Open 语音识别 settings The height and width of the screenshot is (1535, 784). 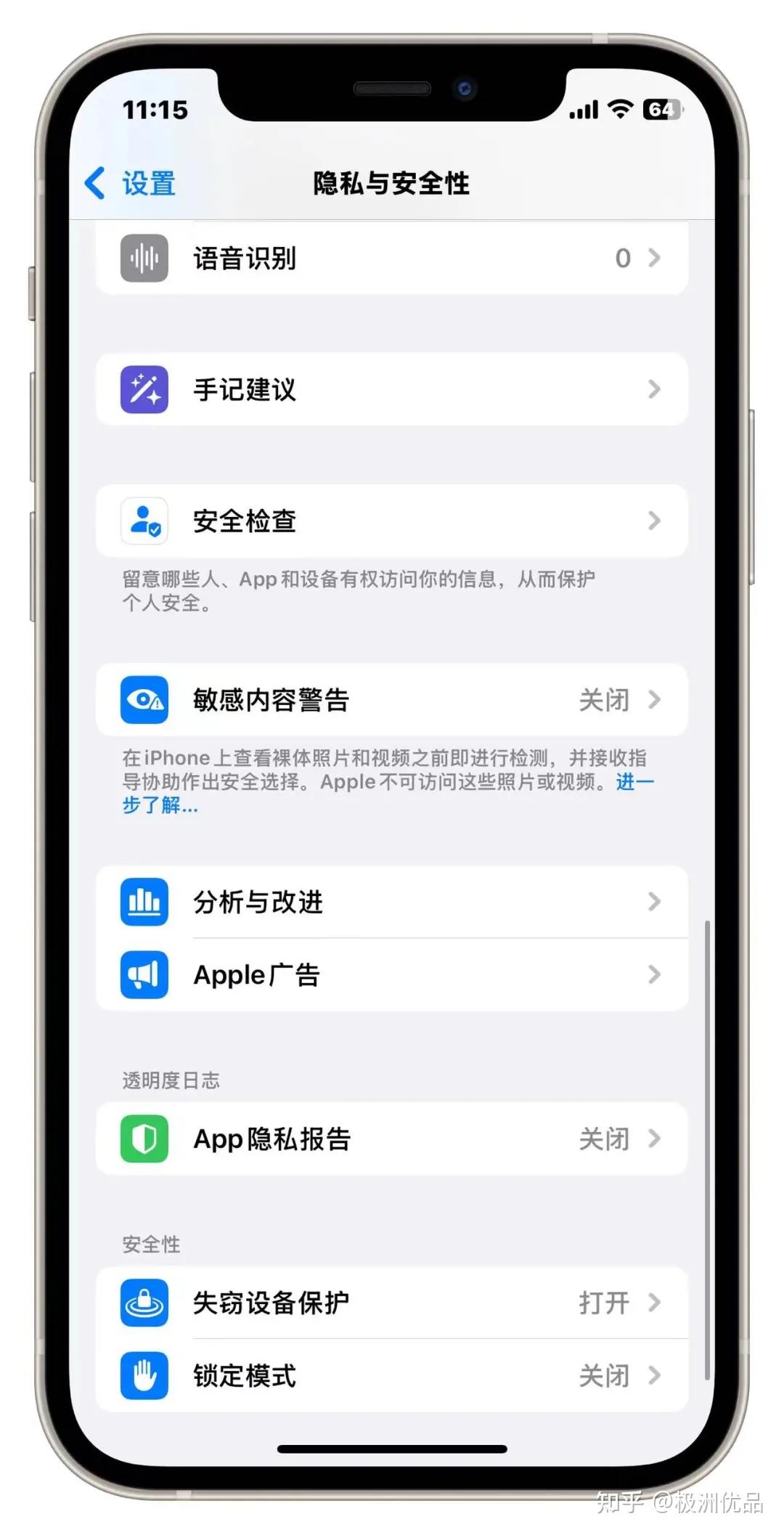(392, 258)
